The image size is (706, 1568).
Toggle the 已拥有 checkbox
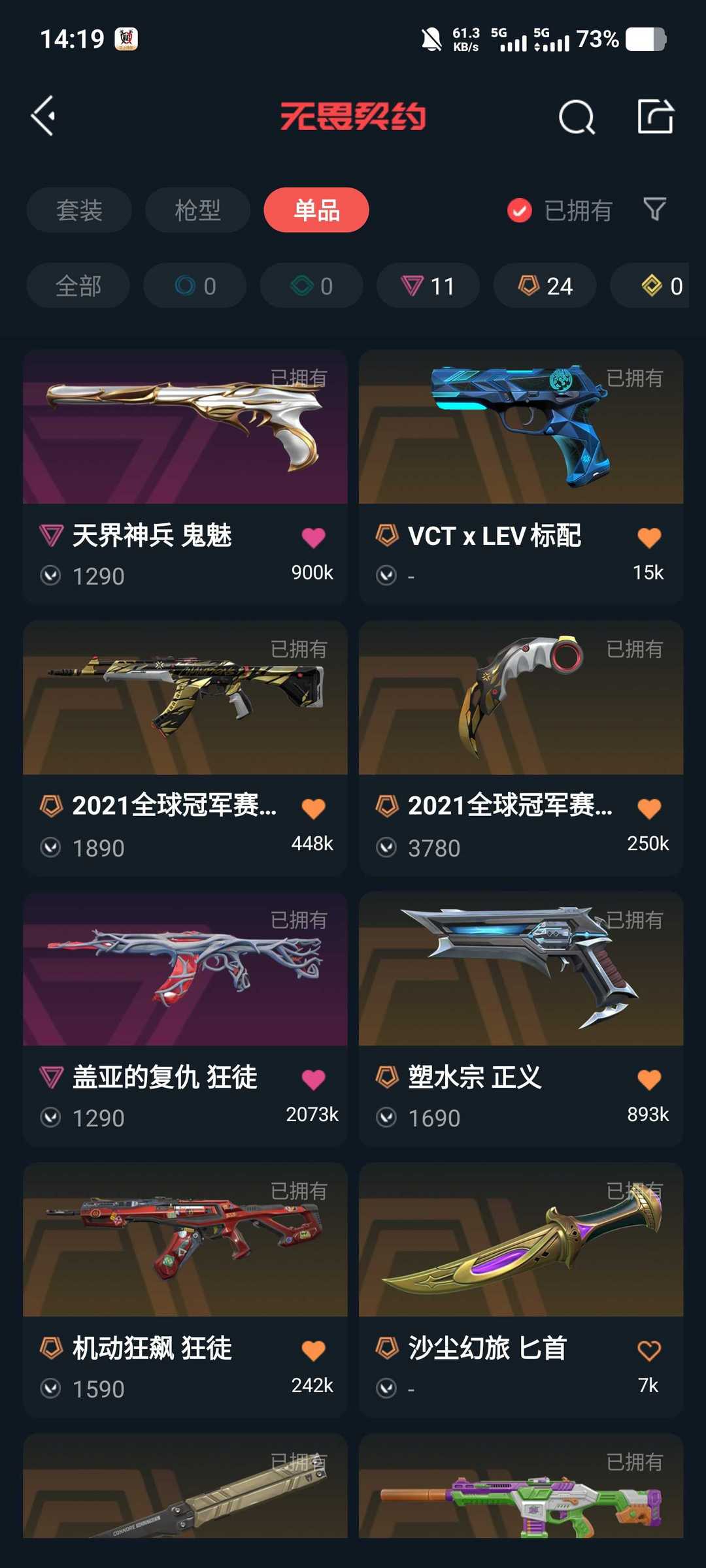pos(520,210)
